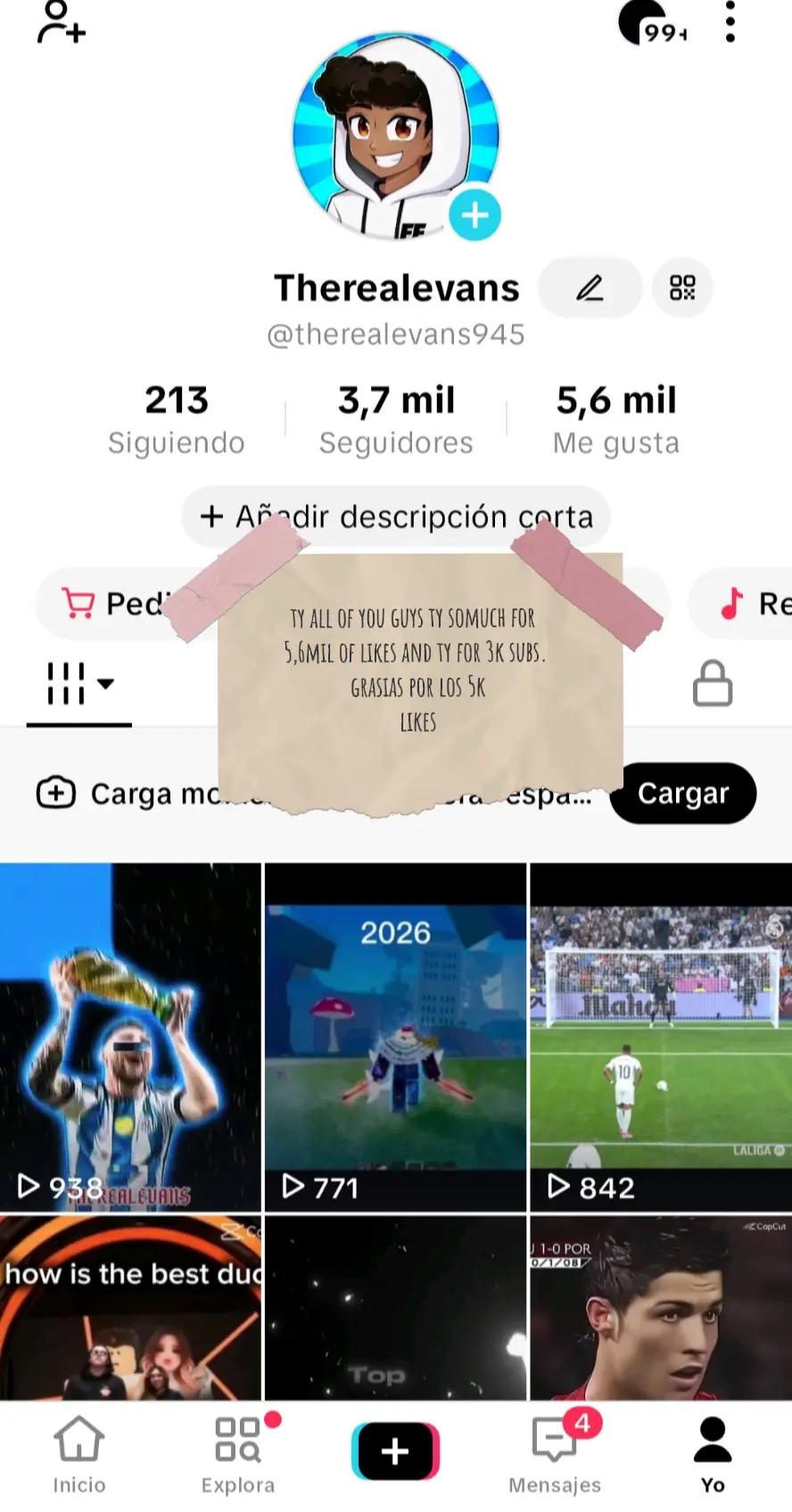This screenshot has width=792, height=1512.
Task: Create a new video with the plus button
Action: click(395, 1450)
